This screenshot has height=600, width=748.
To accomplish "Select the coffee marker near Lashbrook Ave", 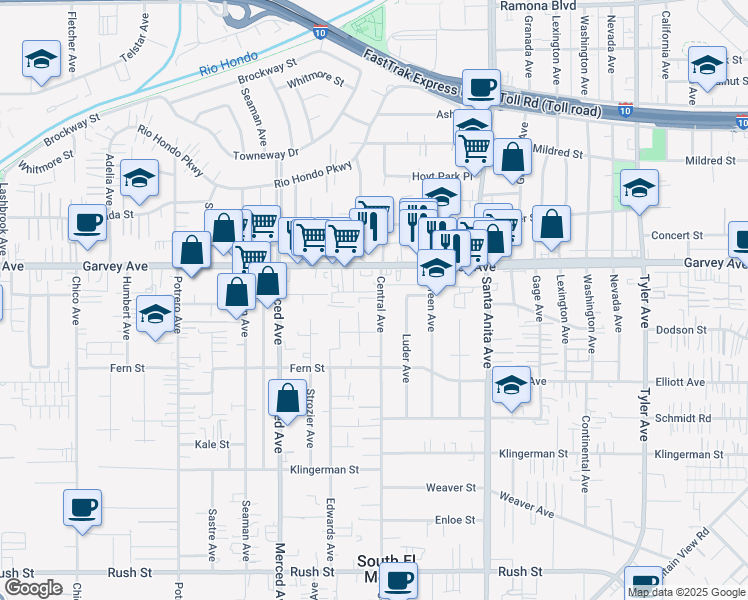I will pyautogui.click(x=87, y=222).
